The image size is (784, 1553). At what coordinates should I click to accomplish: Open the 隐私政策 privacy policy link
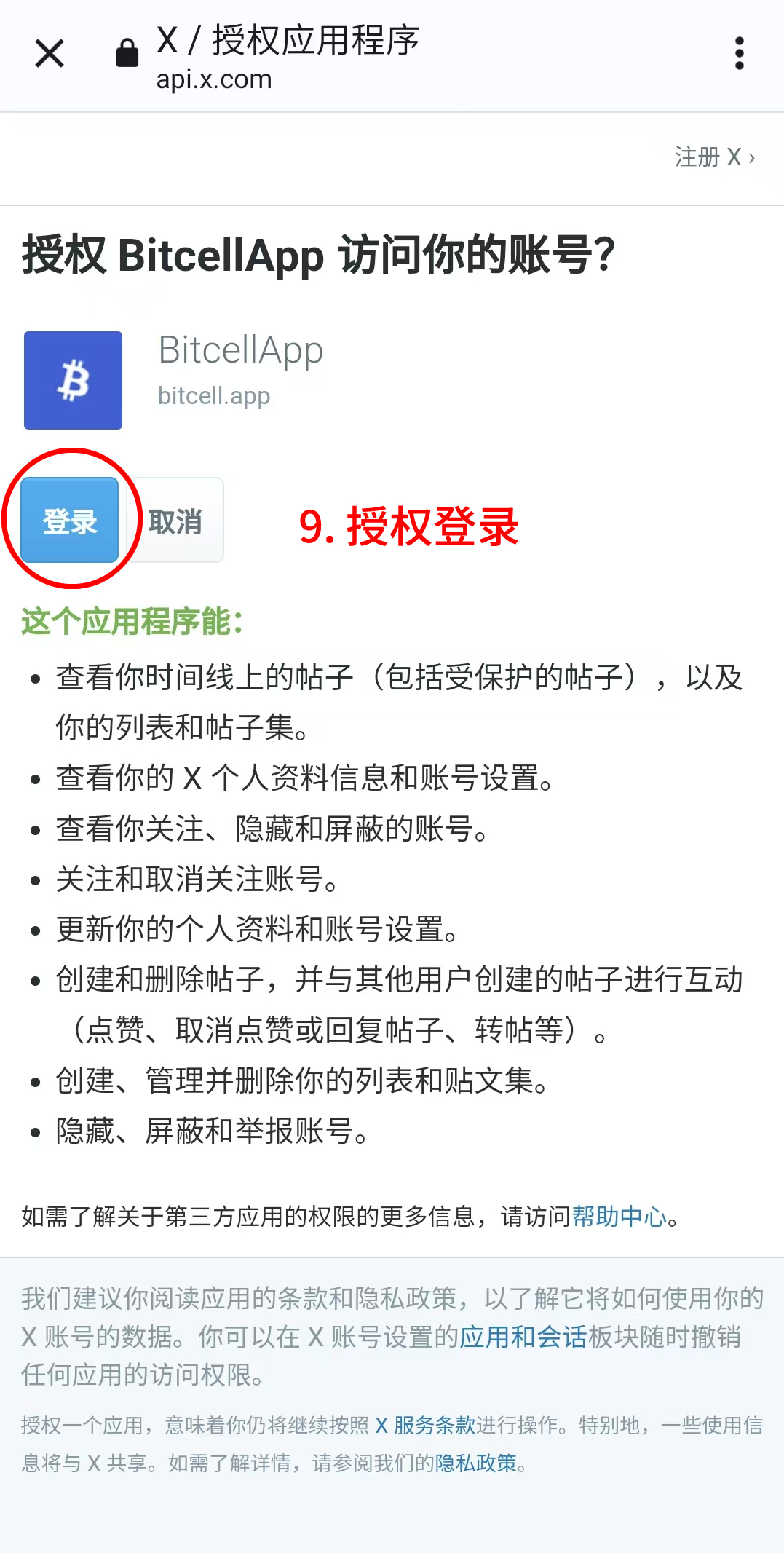point(475,1463)
